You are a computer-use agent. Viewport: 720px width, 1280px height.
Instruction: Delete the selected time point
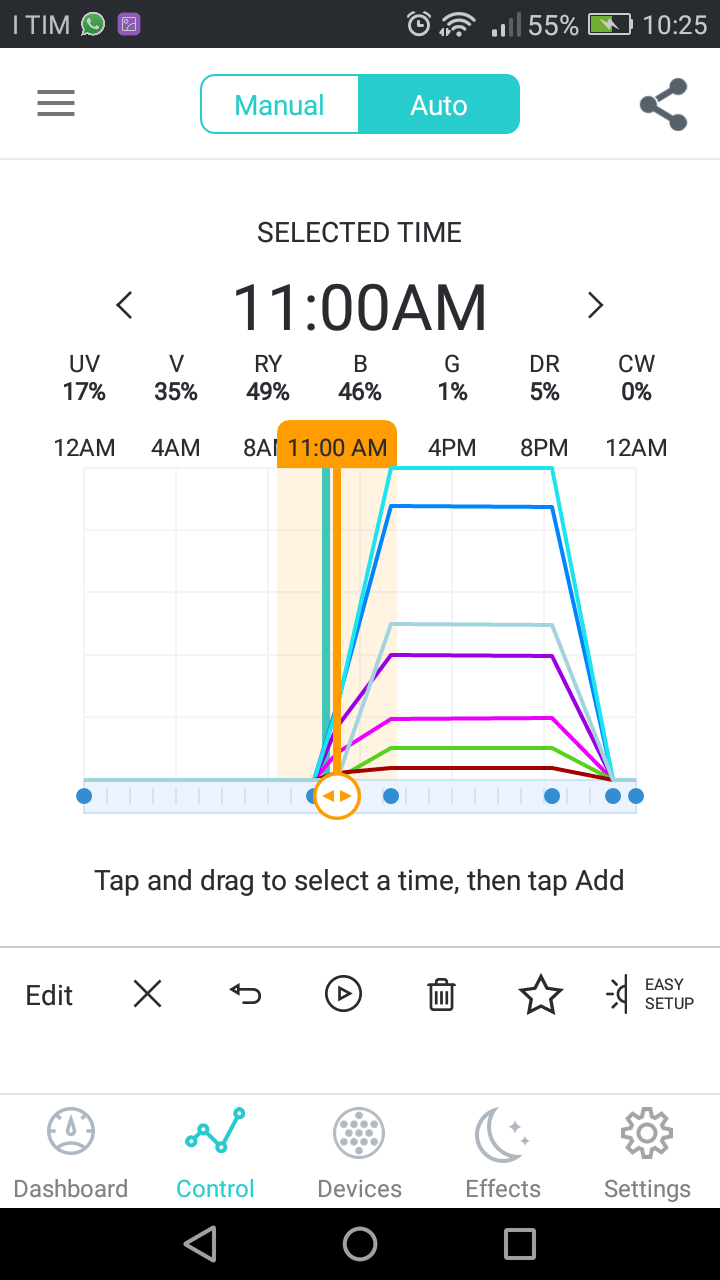(x=441, y=994)
